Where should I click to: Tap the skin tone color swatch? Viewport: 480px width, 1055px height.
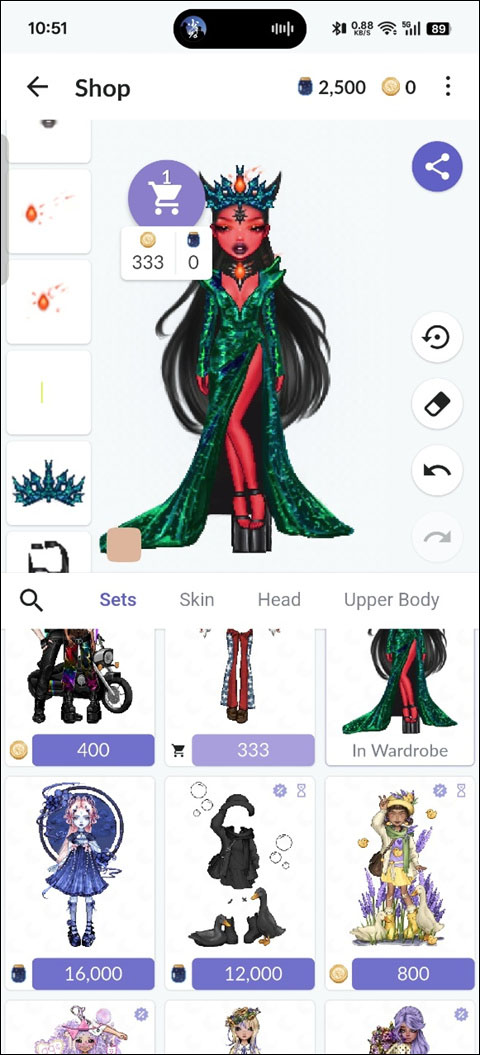[x=124, y=544]
